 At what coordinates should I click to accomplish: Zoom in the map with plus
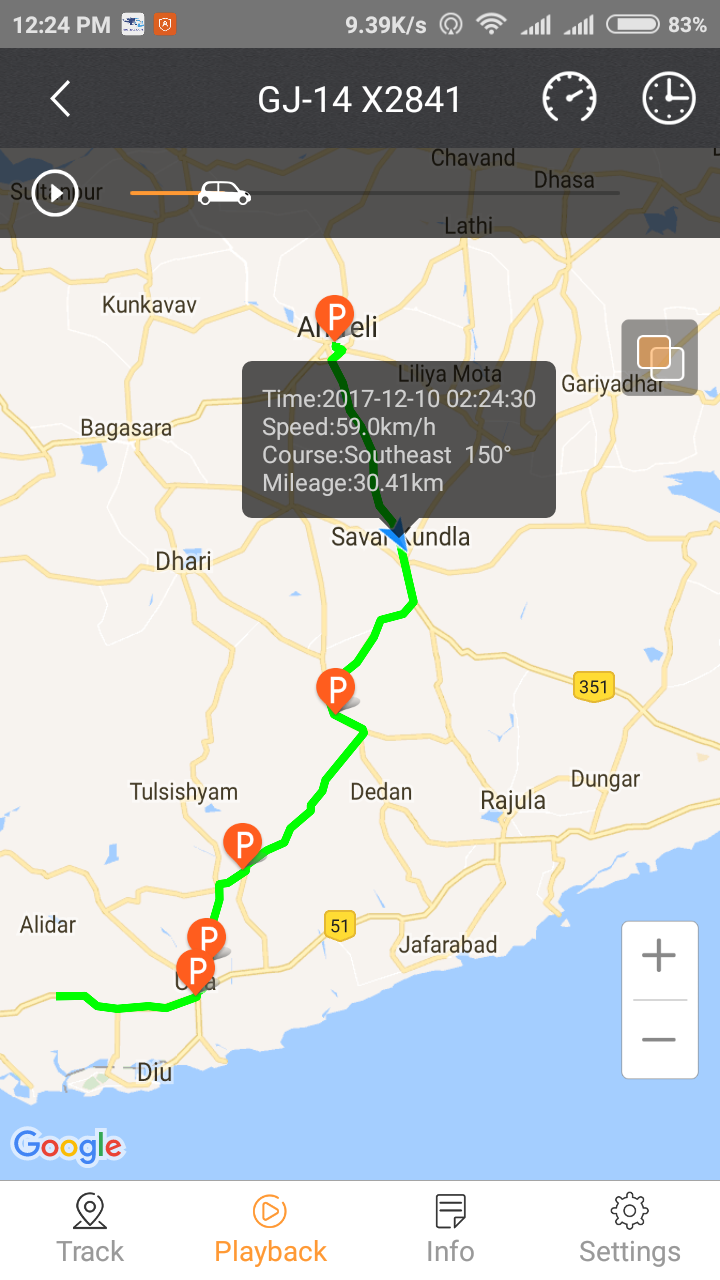[x=659, y=957]
